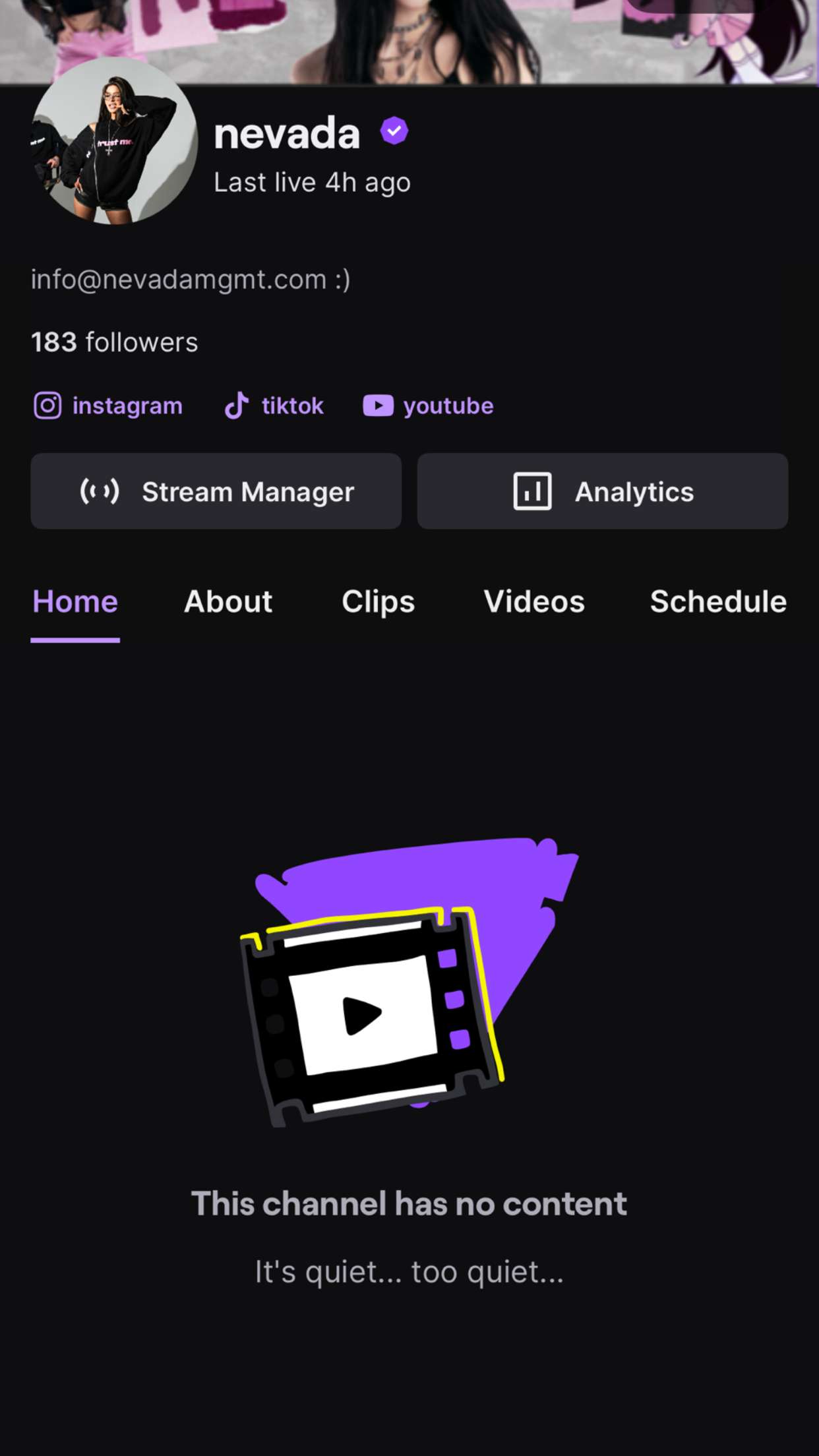819x1456 pixels.
Task: View nevada's profile picture
Action: click(x=115, y=142)
